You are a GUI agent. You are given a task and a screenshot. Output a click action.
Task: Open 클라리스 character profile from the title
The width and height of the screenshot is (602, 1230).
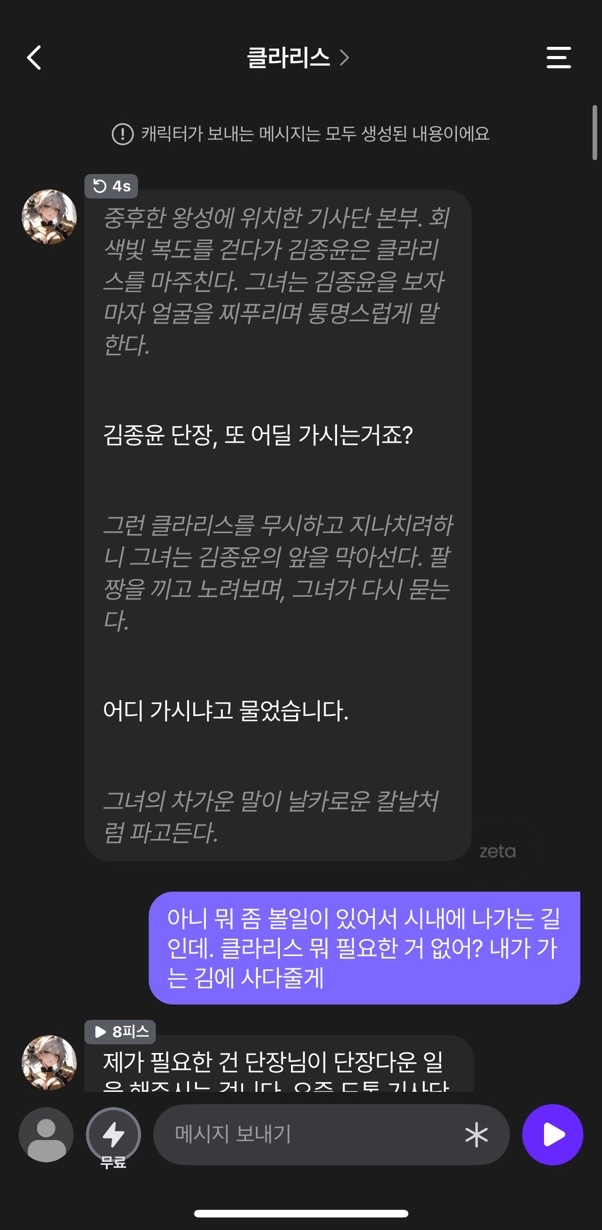click(x=297, y=58)
